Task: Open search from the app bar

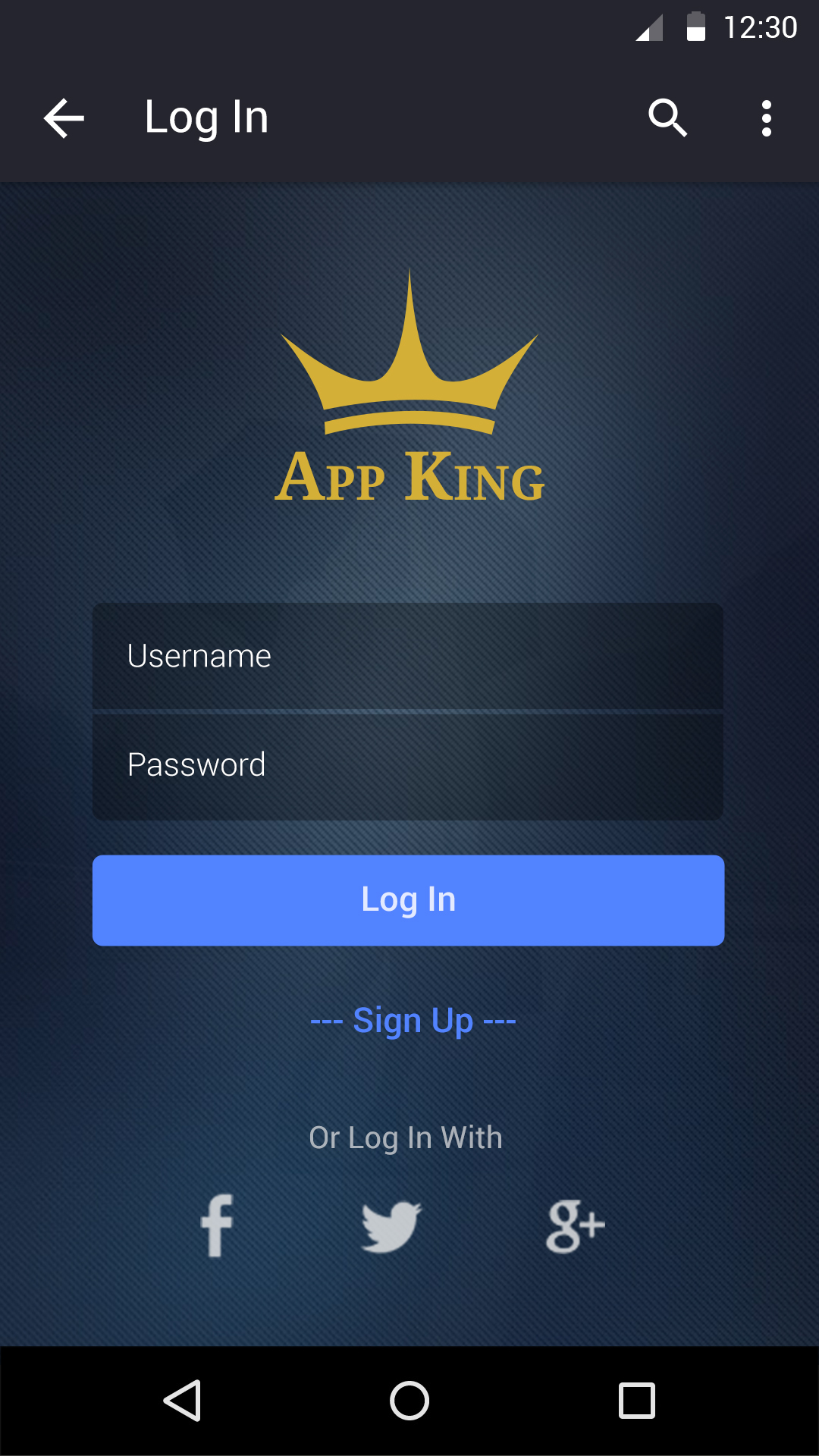Action: tap(667, 118)
